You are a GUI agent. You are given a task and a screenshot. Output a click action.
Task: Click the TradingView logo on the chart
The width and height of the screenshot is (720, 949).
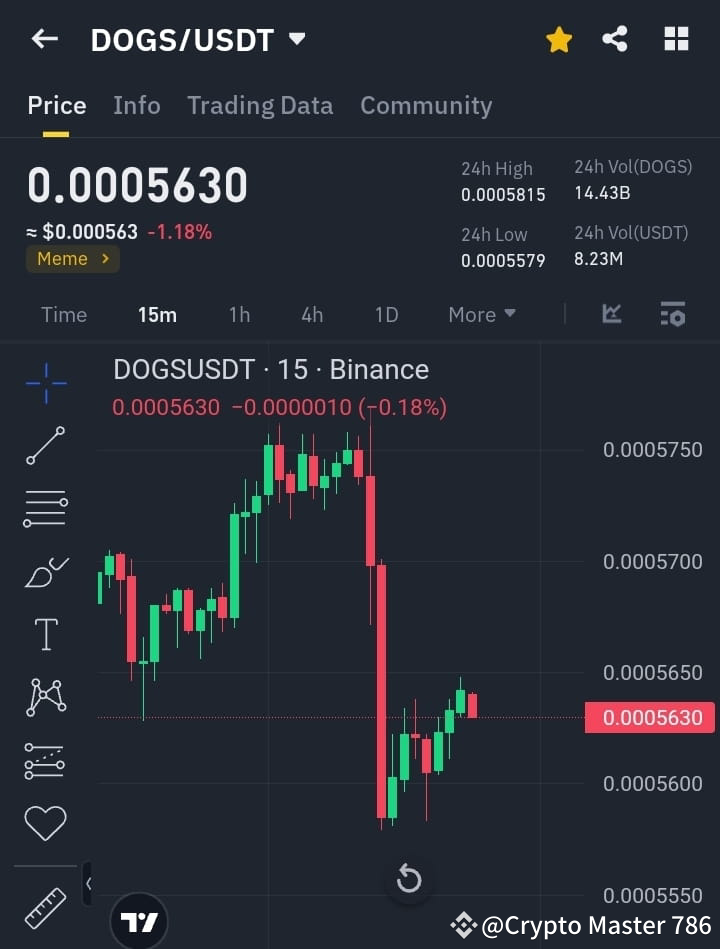138,920
